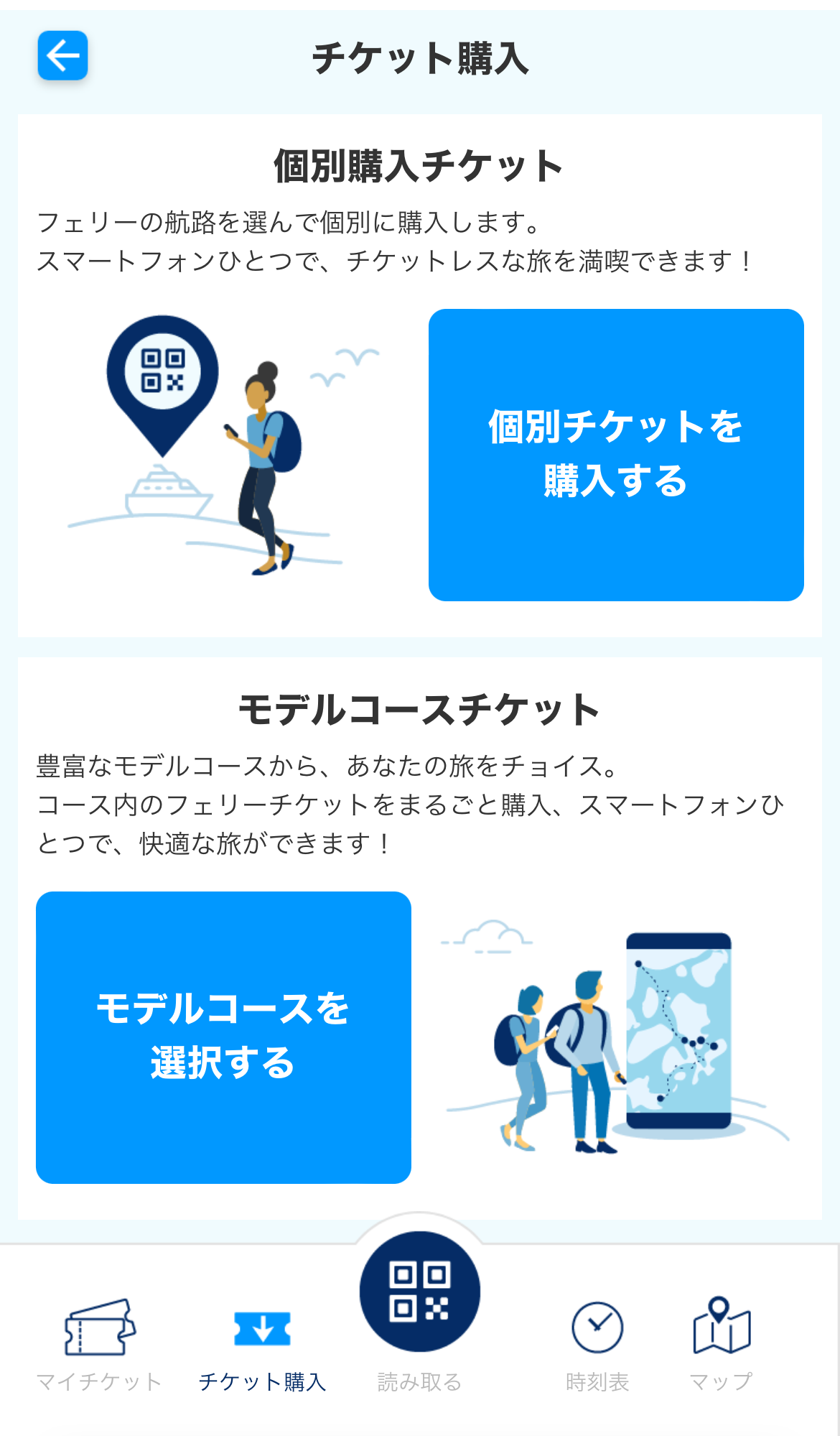Go back using the arrow button
This screenshot has height=1436, width=840.
pyautogui.click(x=62, y=55)
